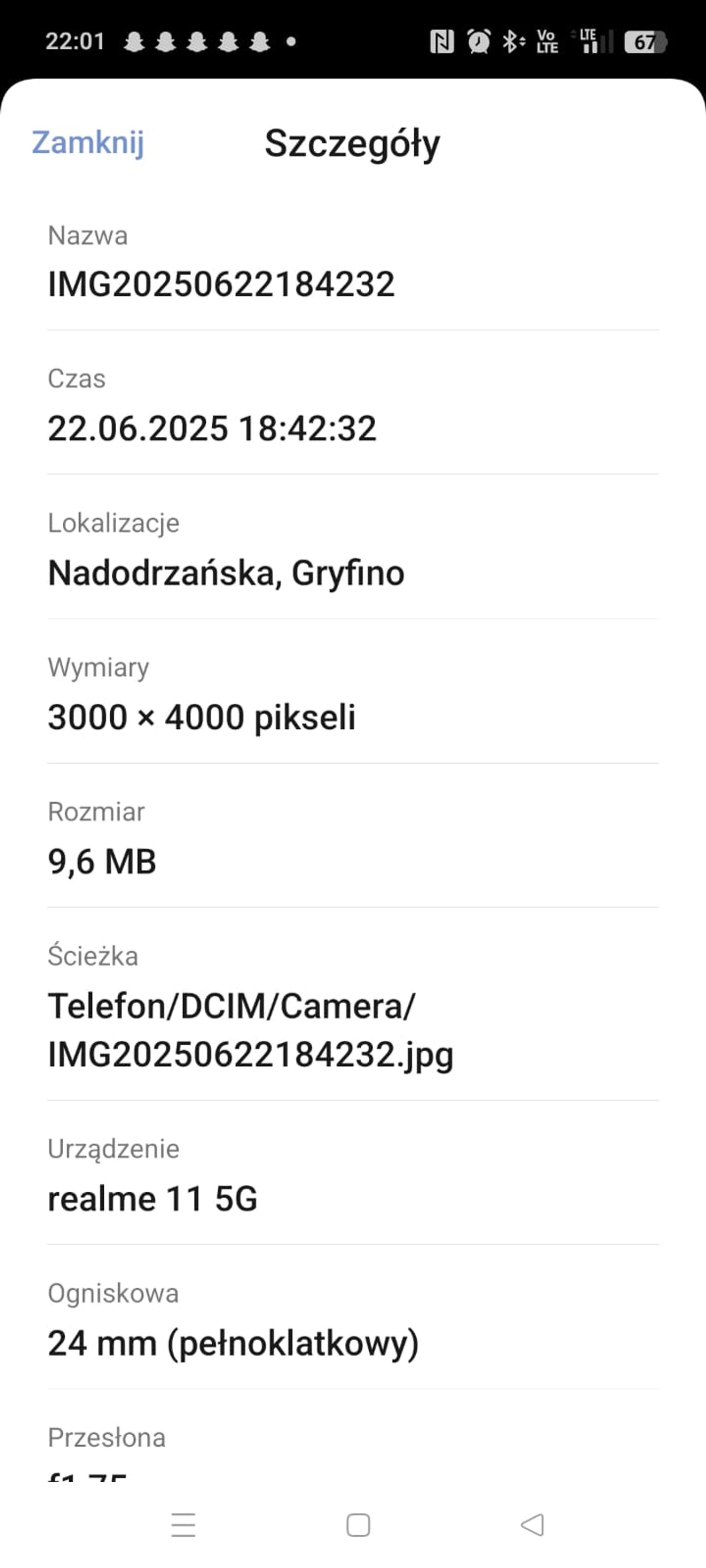This screenshot has width=706, height=1568.
Task: Open recent apps from the navigation bar
Action: [183, 1525]
